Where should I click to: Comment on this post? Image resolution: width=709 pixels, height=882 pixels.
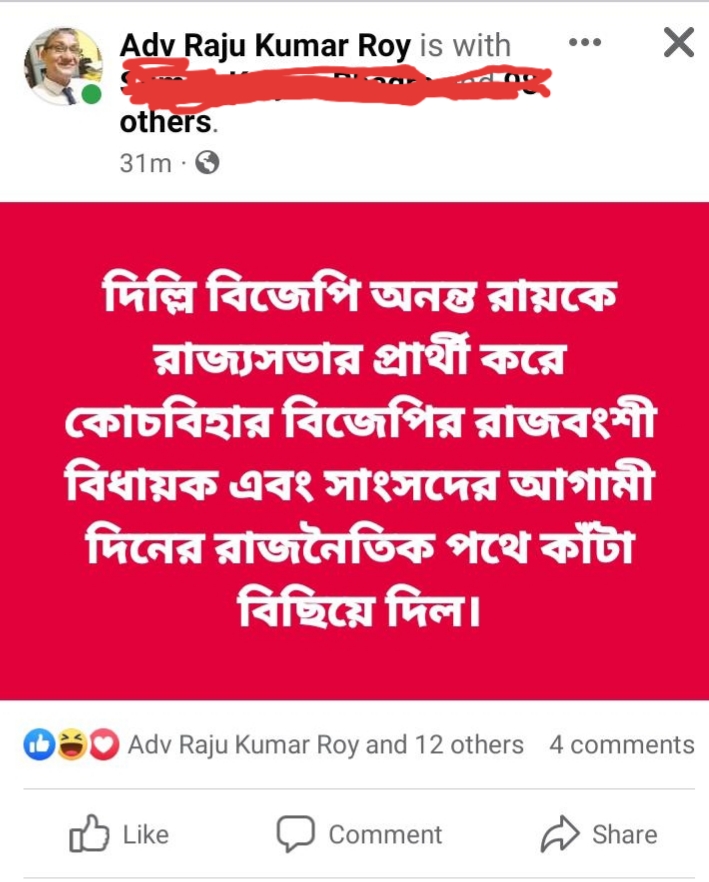359,834
